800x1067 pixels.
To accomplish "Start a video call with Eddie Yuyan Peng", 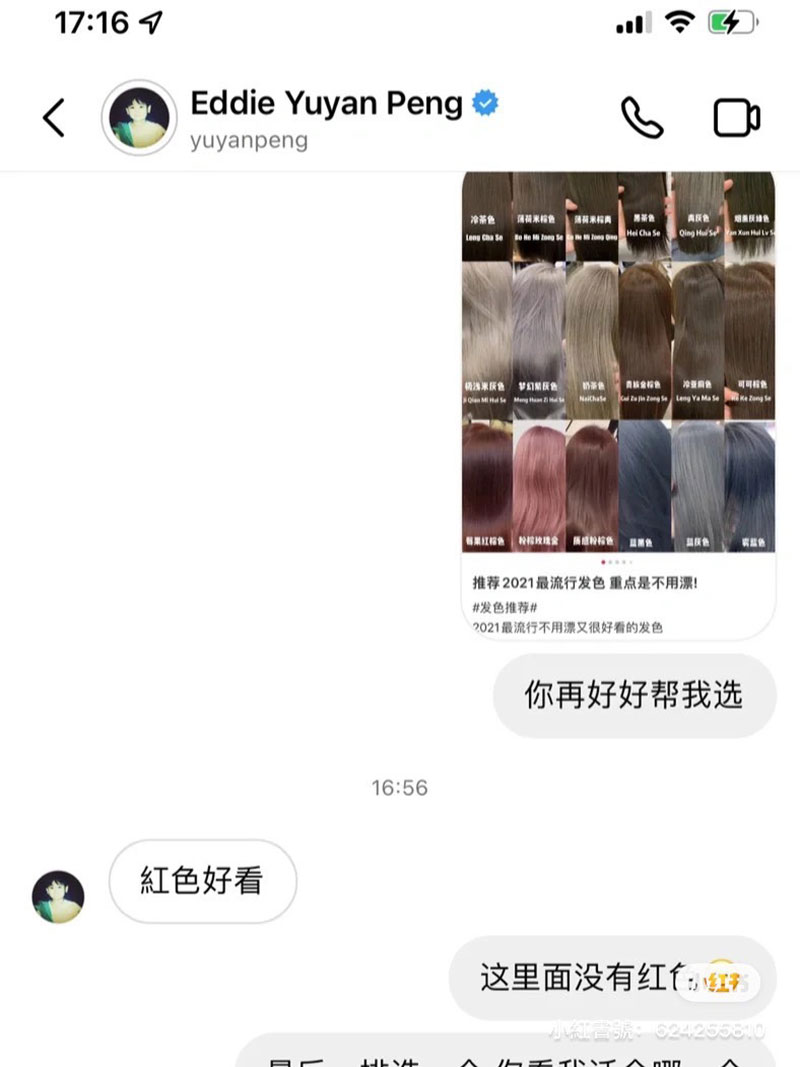I will (x=737, y=118).
